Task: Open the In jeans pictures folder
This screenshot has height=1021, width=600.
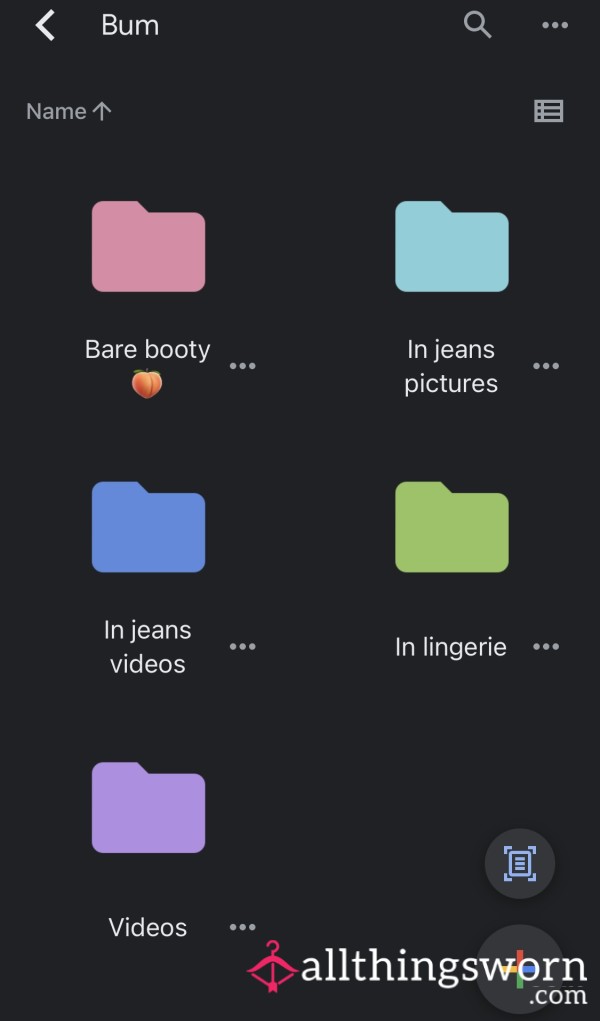Action: [x=451, y=246]
